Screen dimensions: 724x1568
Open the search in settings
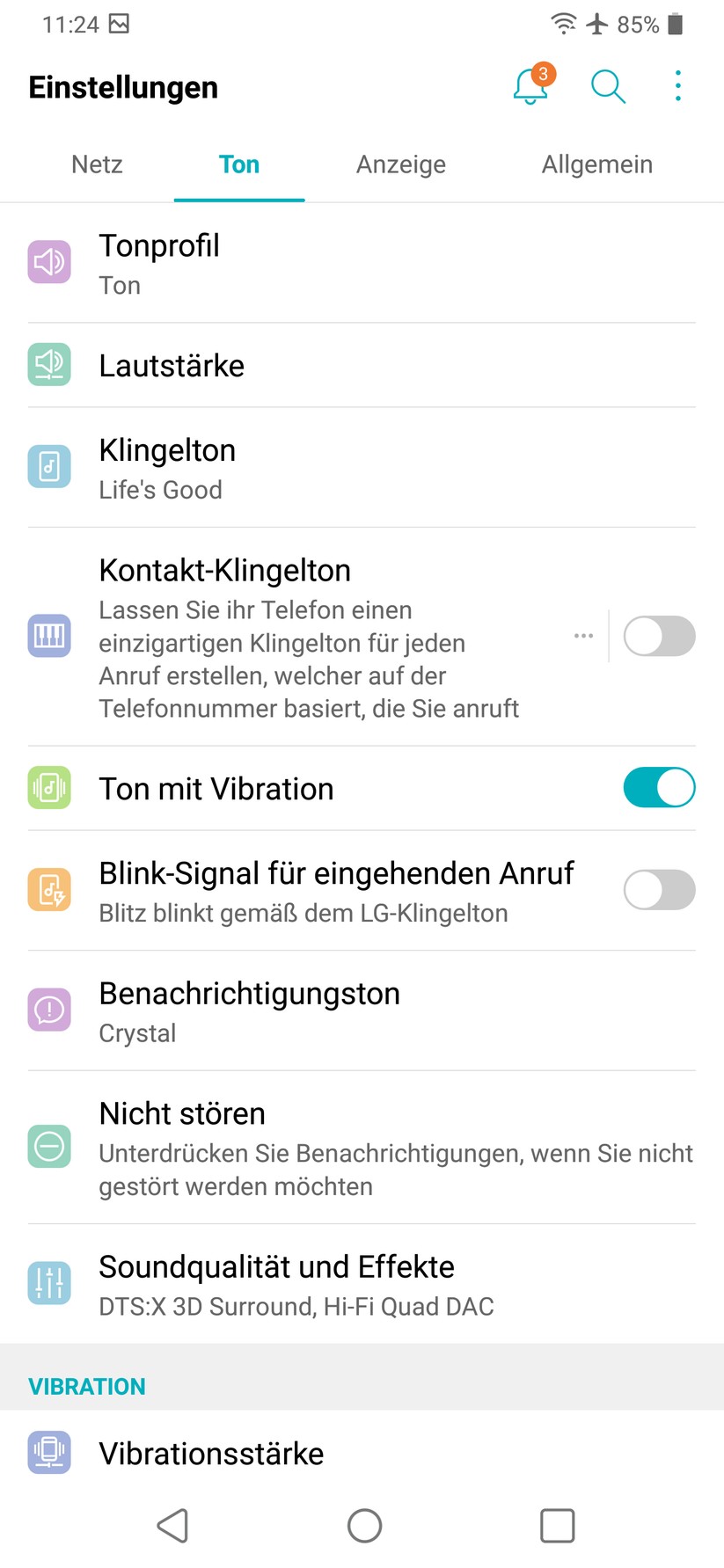pyautogui.click(x=607, y=87)
